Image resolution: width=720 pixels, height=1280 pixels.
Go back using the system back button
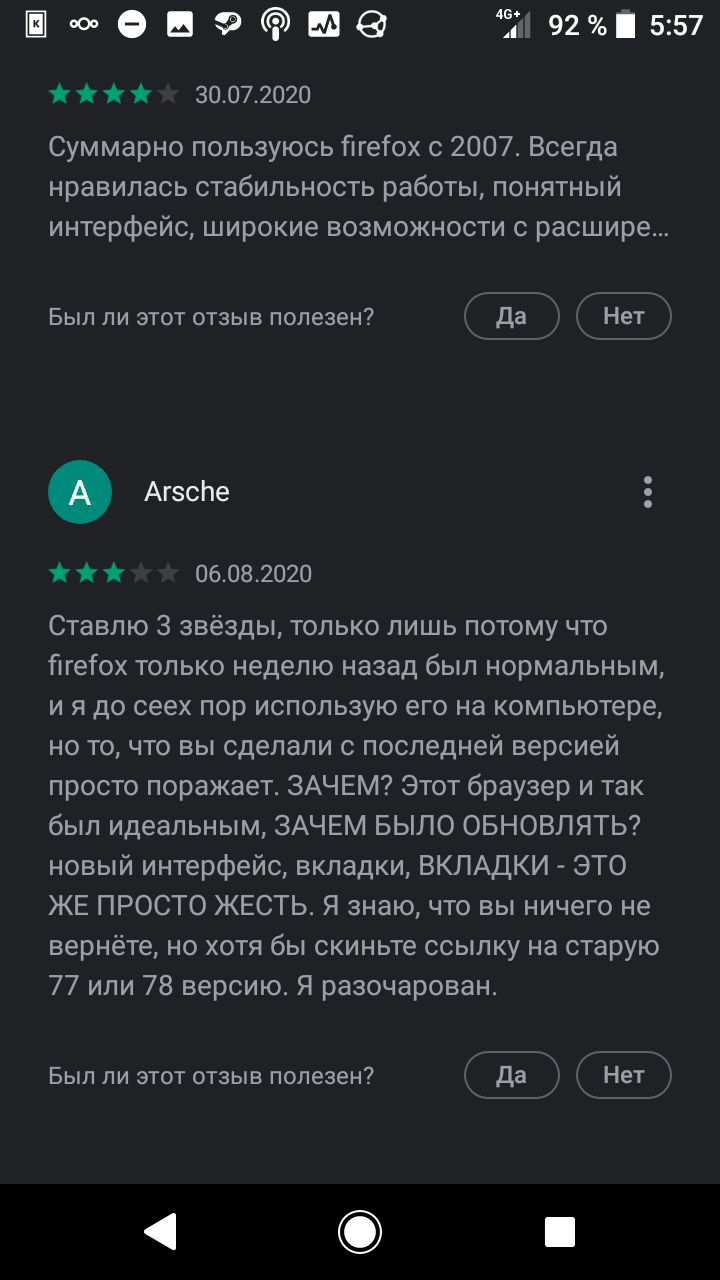(160, 1231)
